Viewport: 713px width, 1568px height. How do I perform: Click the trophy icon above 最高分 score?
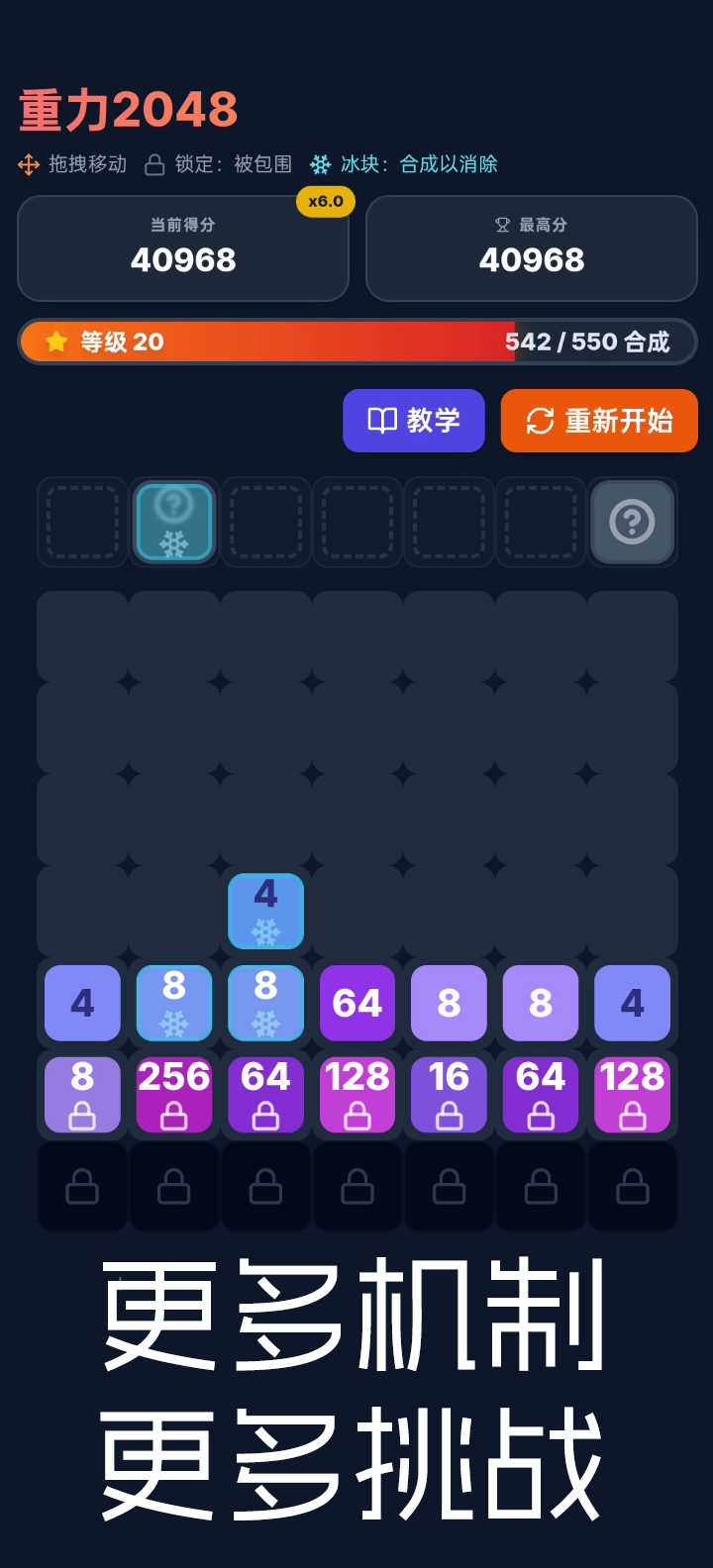(504, 225)
